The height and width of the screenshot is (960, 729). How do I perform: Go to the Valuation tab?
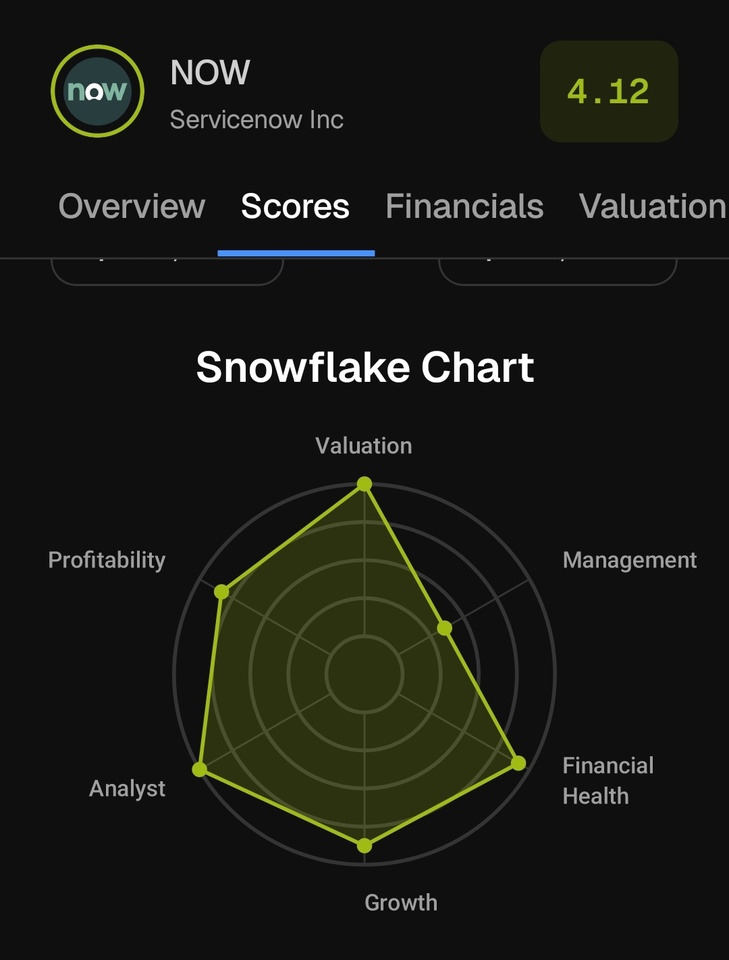coord(652,207)
